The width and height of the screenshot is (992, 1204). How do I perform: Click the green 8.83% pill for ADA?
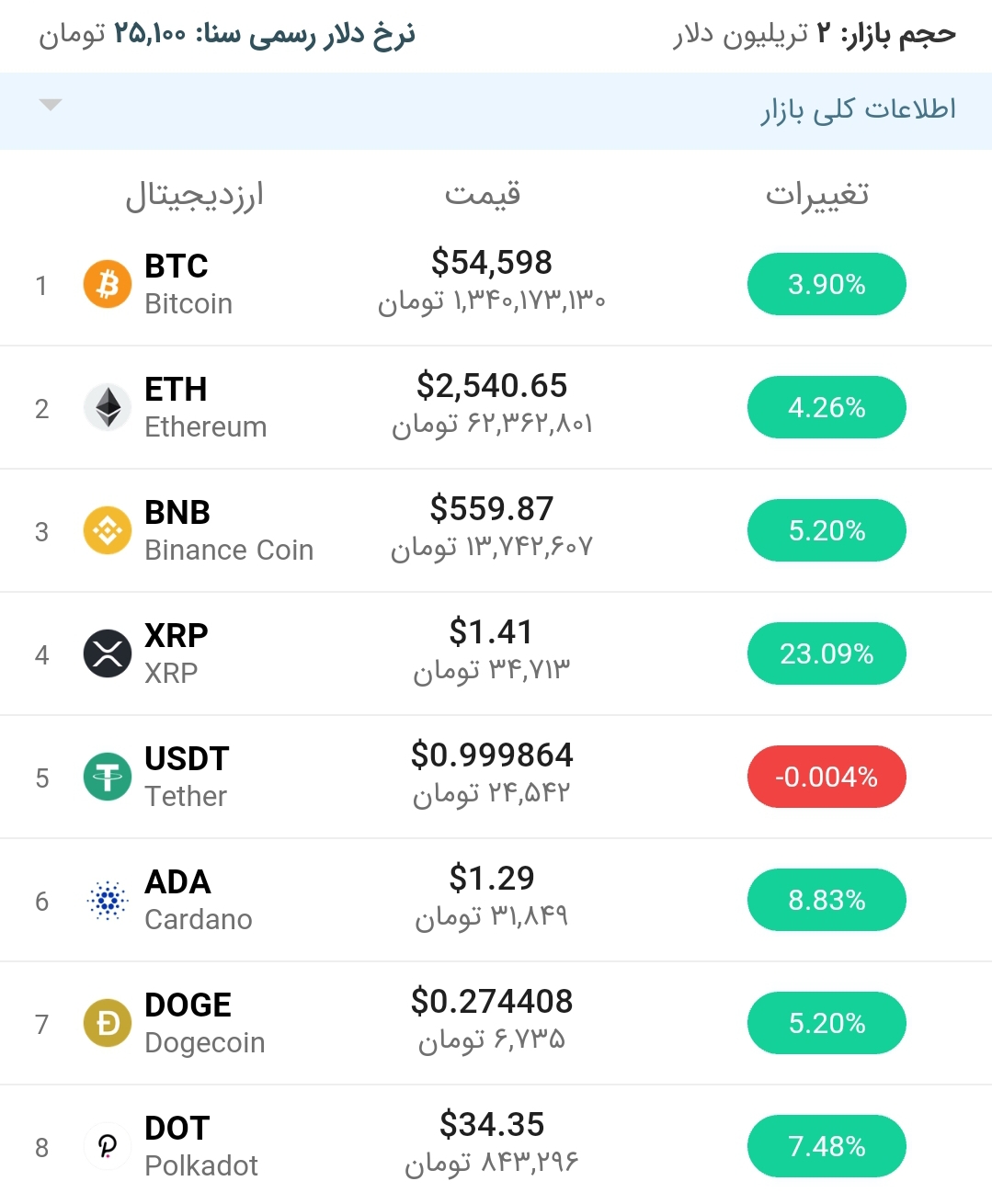point(826,900)
